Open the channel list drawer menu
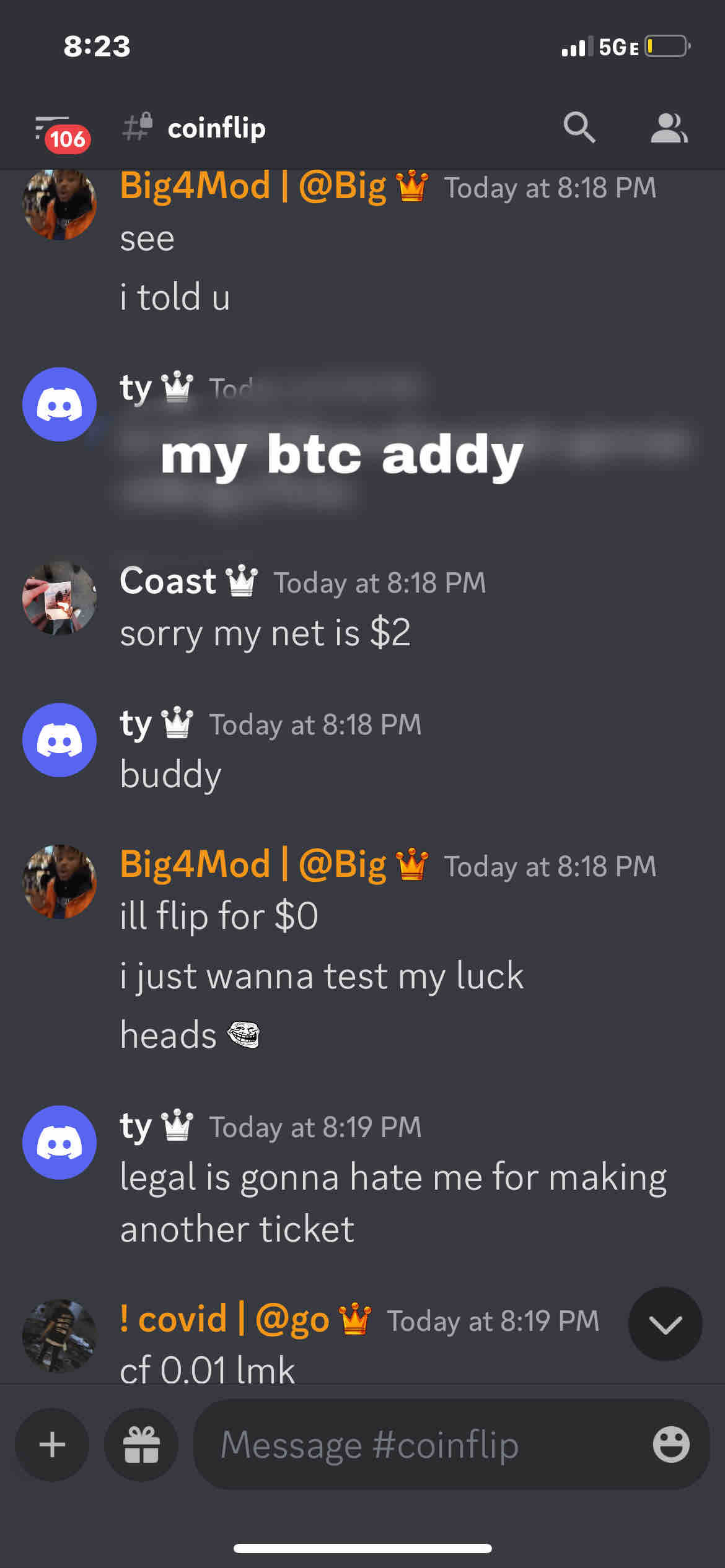This screenshot has width=725, height=1568. (x=55, y=130)
